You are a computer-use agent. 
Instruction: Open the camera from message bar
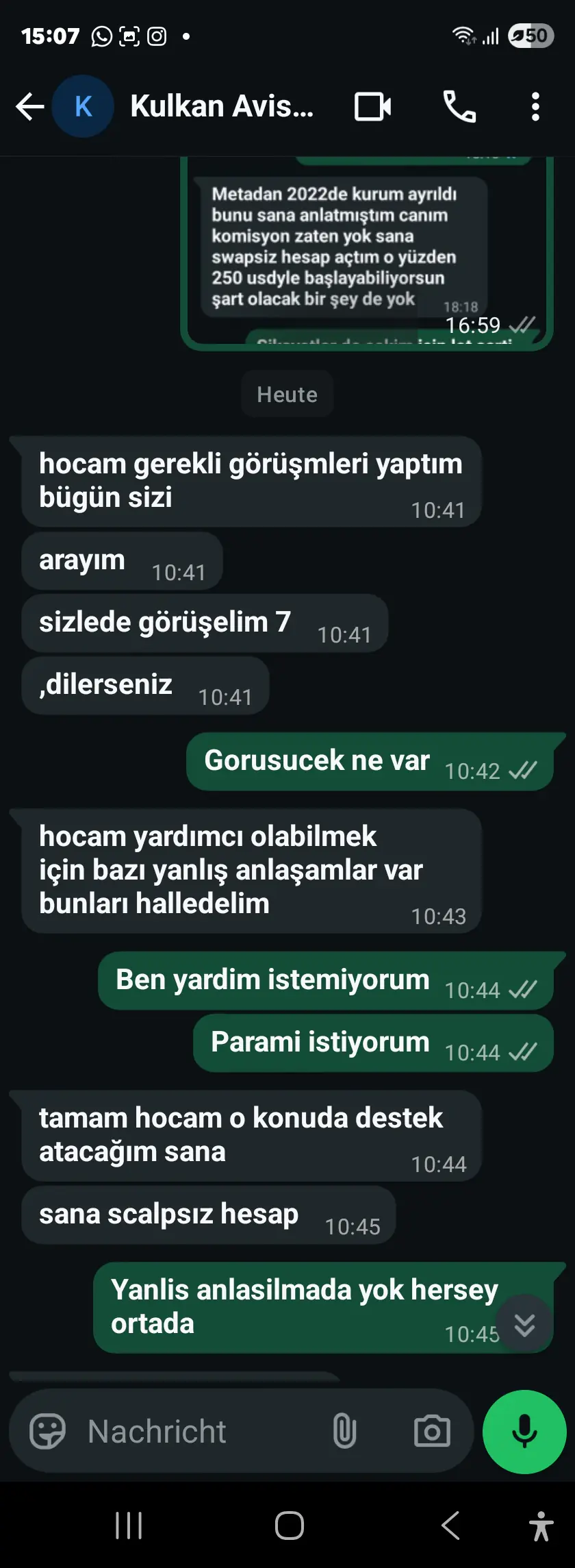[x=432, y=1432]
